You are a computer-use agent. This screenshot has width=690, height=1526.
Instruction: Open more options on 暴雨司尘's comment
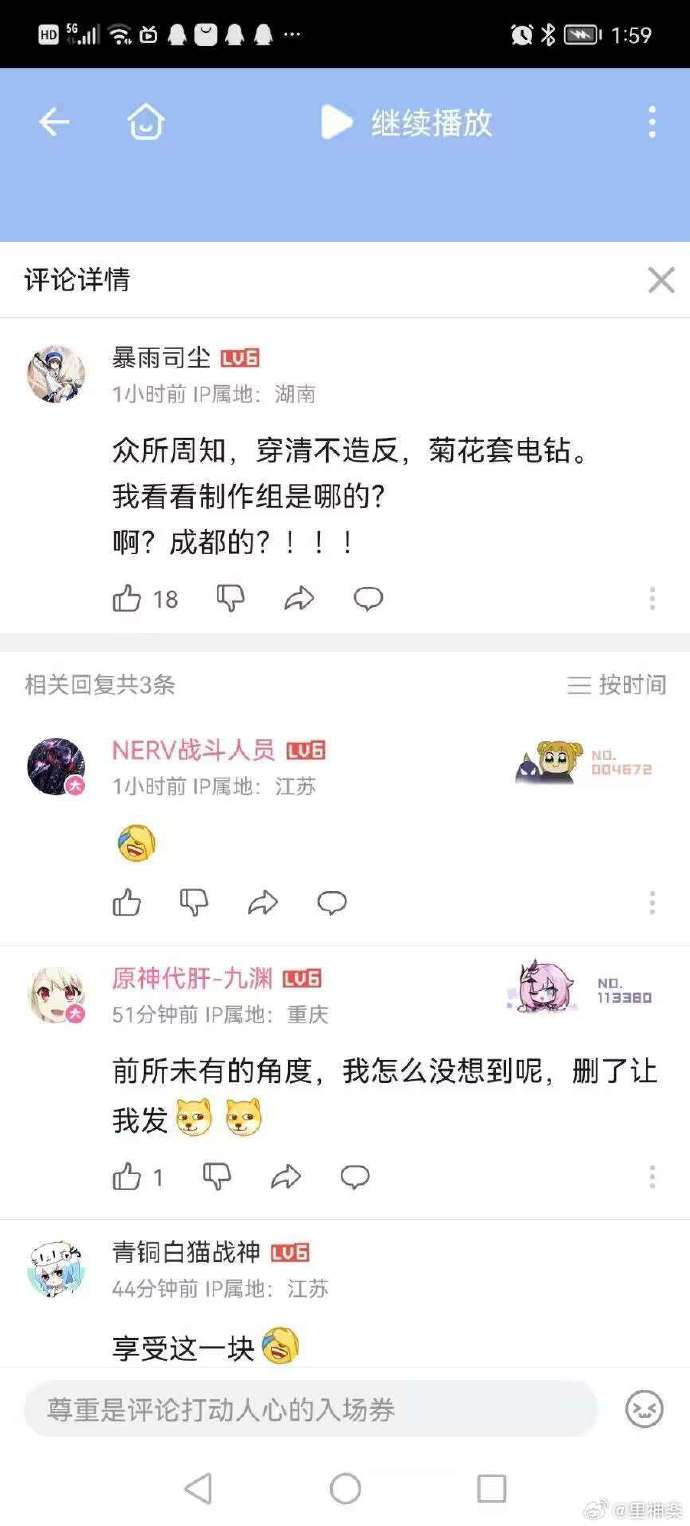coord(652,599)
